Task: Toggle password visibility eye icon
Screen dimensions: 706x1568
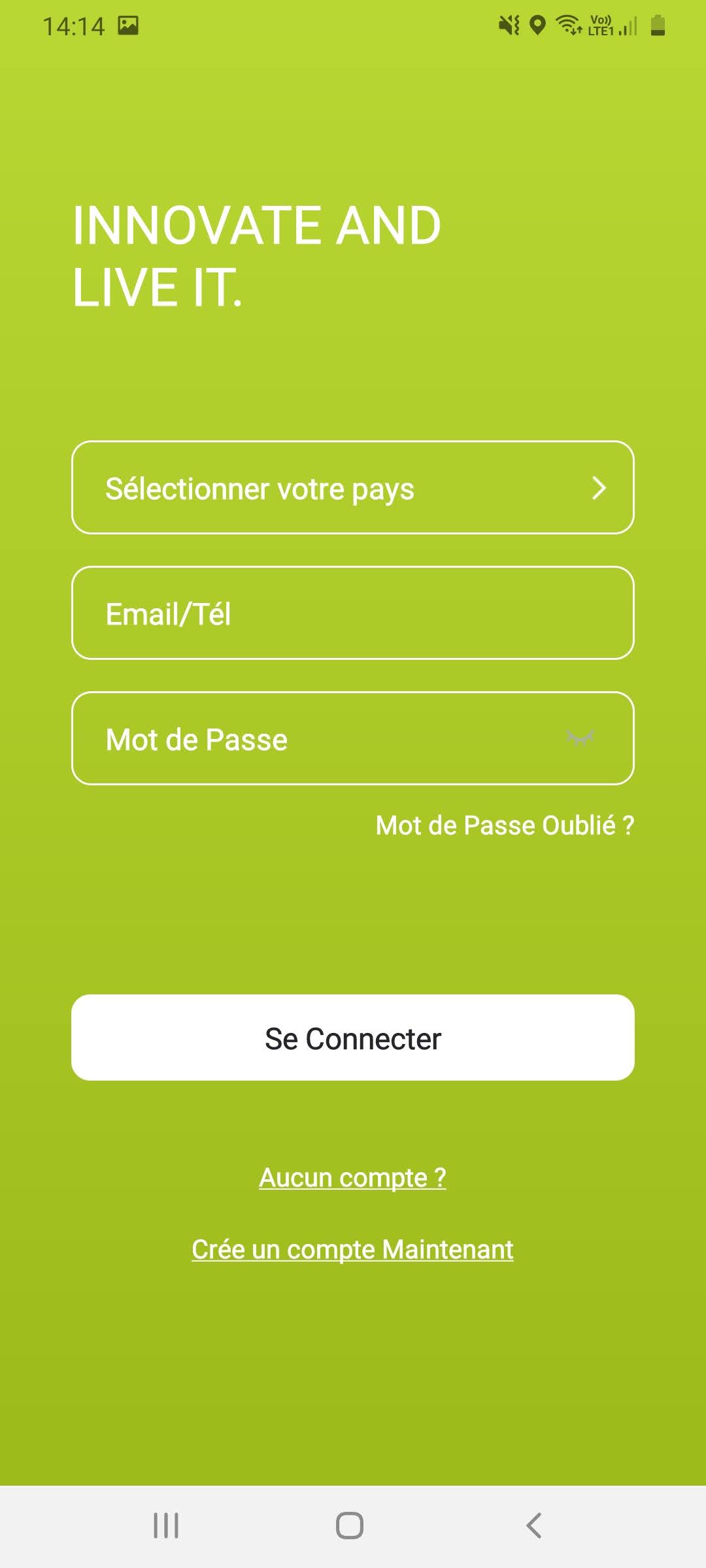Action: click(580, 738)
